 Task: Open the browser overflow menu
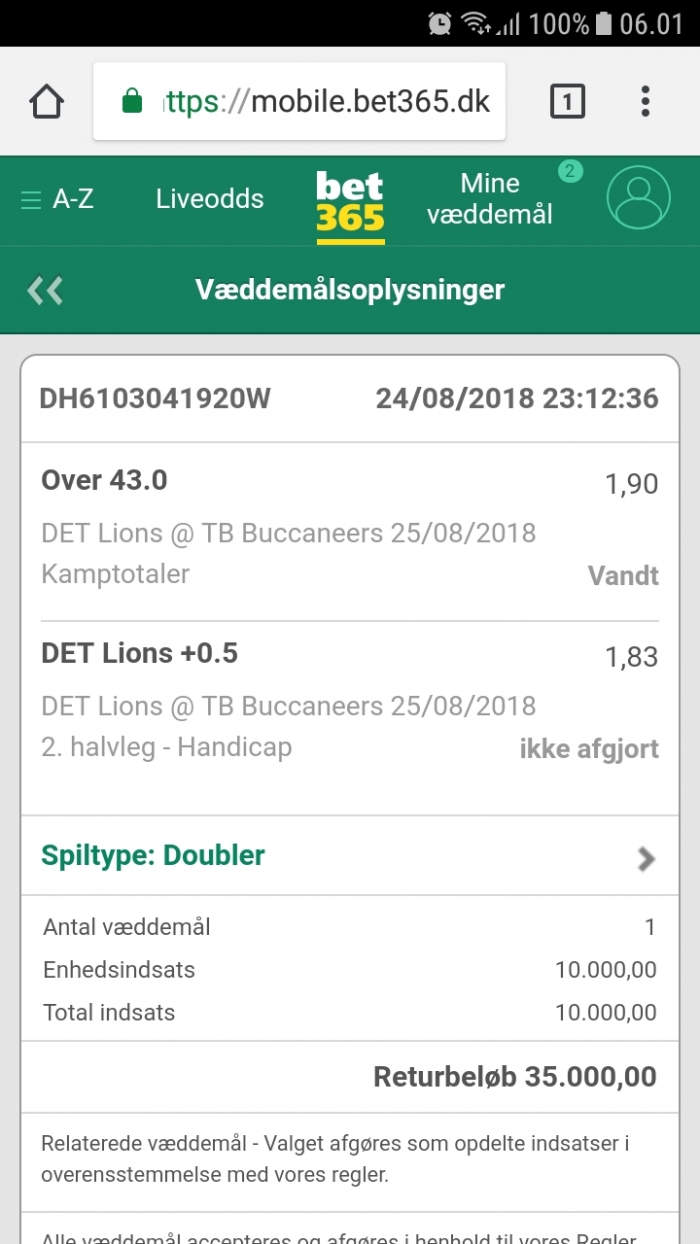coord(645,102)
